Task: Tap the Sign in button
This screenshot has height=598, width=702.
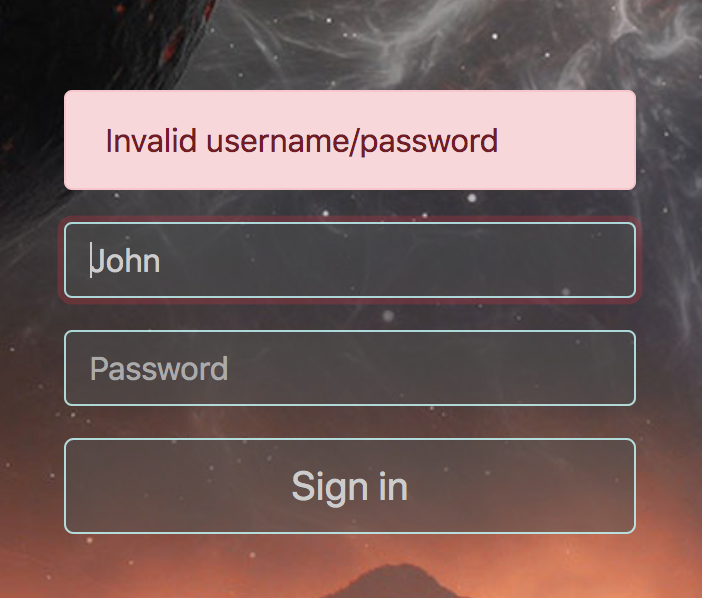Action: pyautogui.click(x=350, y=486)
